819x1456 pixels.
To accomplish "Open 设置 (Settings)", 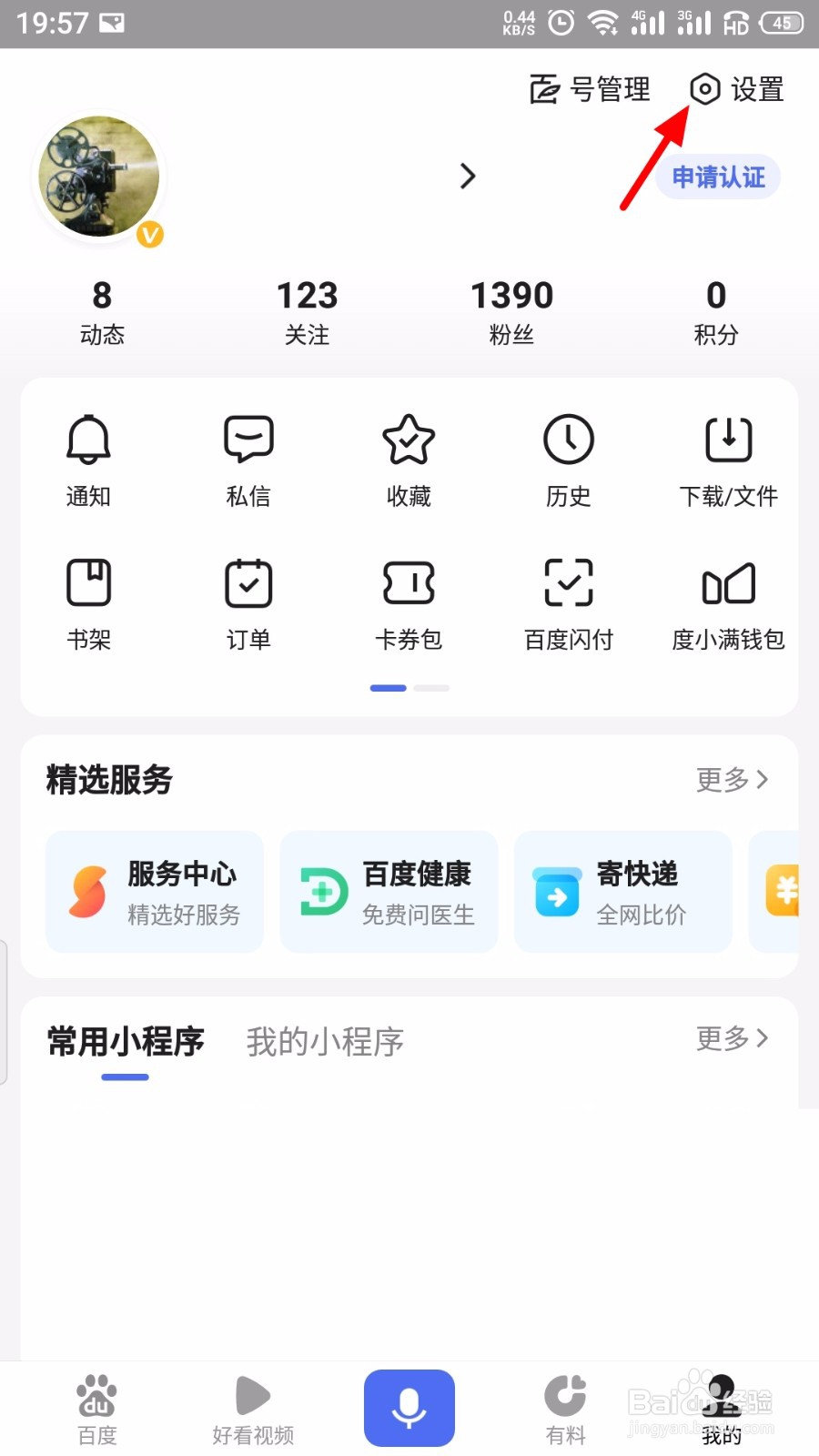I will [737, 89].
